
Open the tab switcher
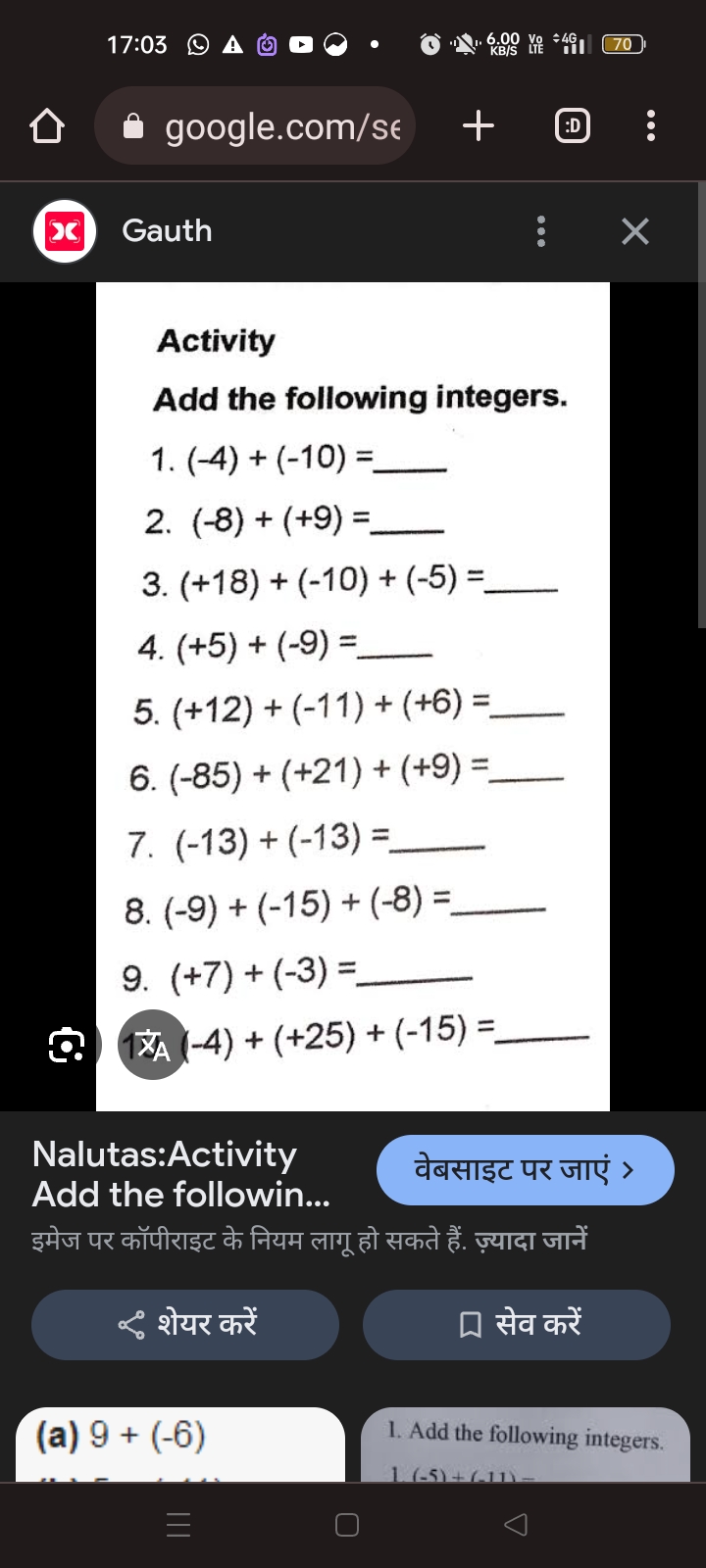pyautogui.click(x=573, y=125)
